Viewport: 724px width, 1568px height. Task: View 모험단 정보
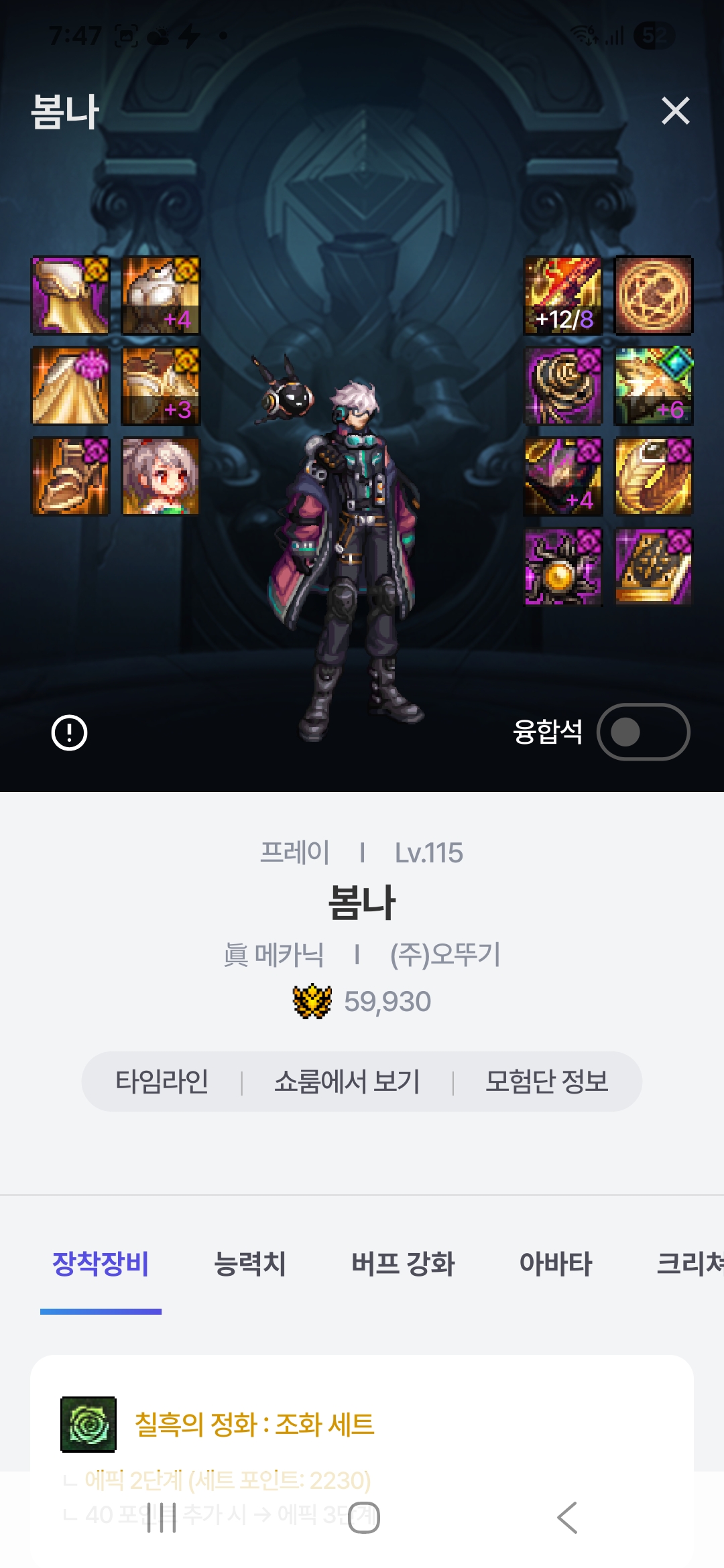click(x=546, y=1082)
